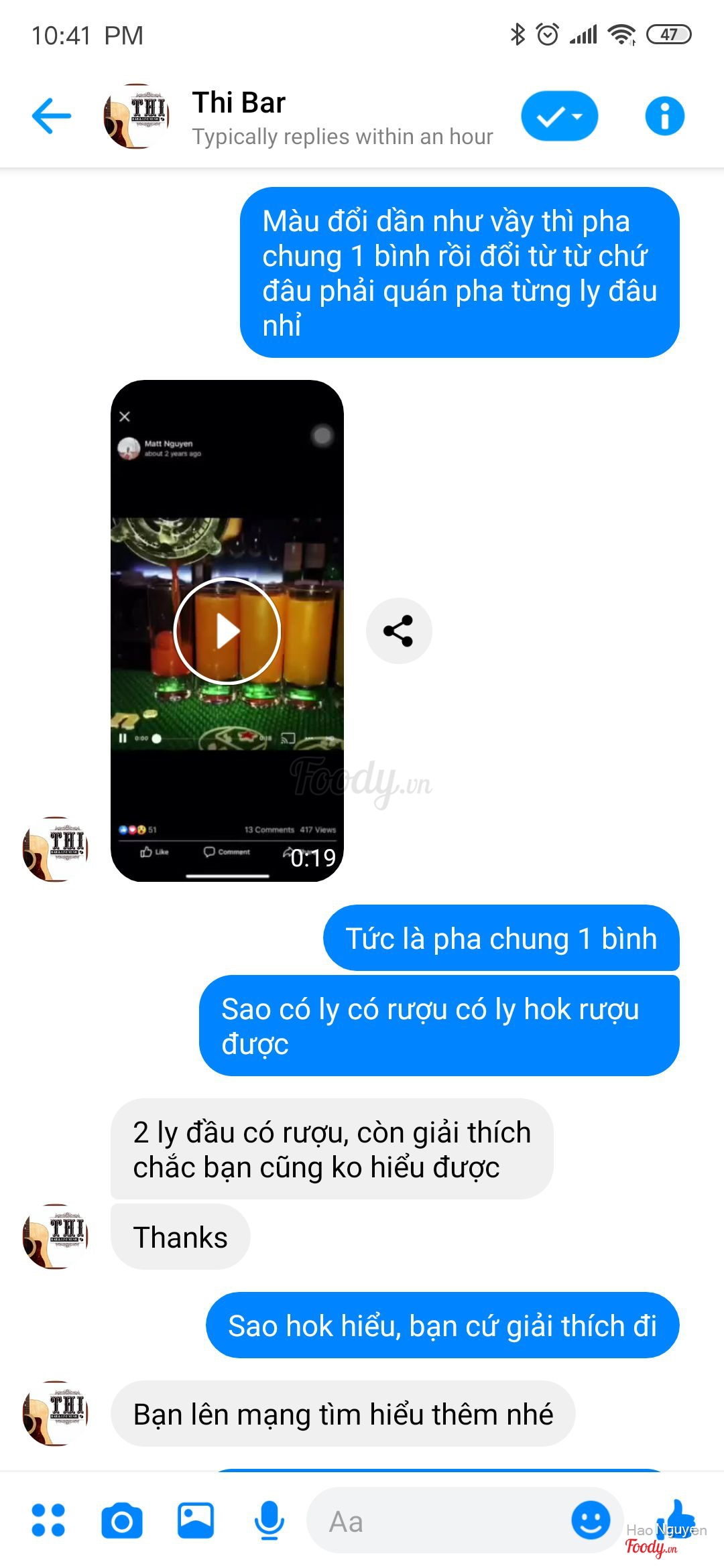The image size is (724, 1568).
Task: Open the emoji picker smiley
Action: [591, 1520]
